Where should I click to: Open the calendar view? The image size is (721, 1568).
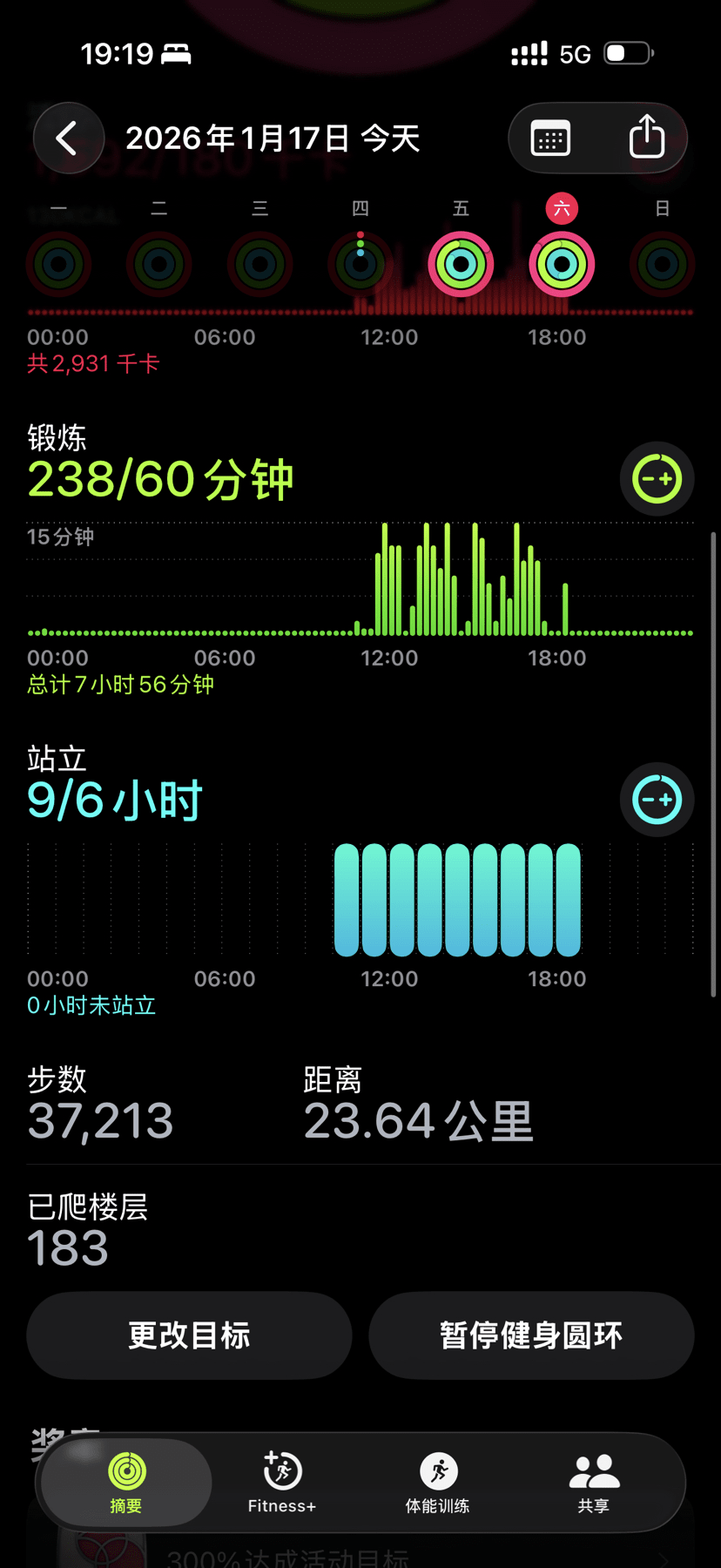(x=550, y=139)
